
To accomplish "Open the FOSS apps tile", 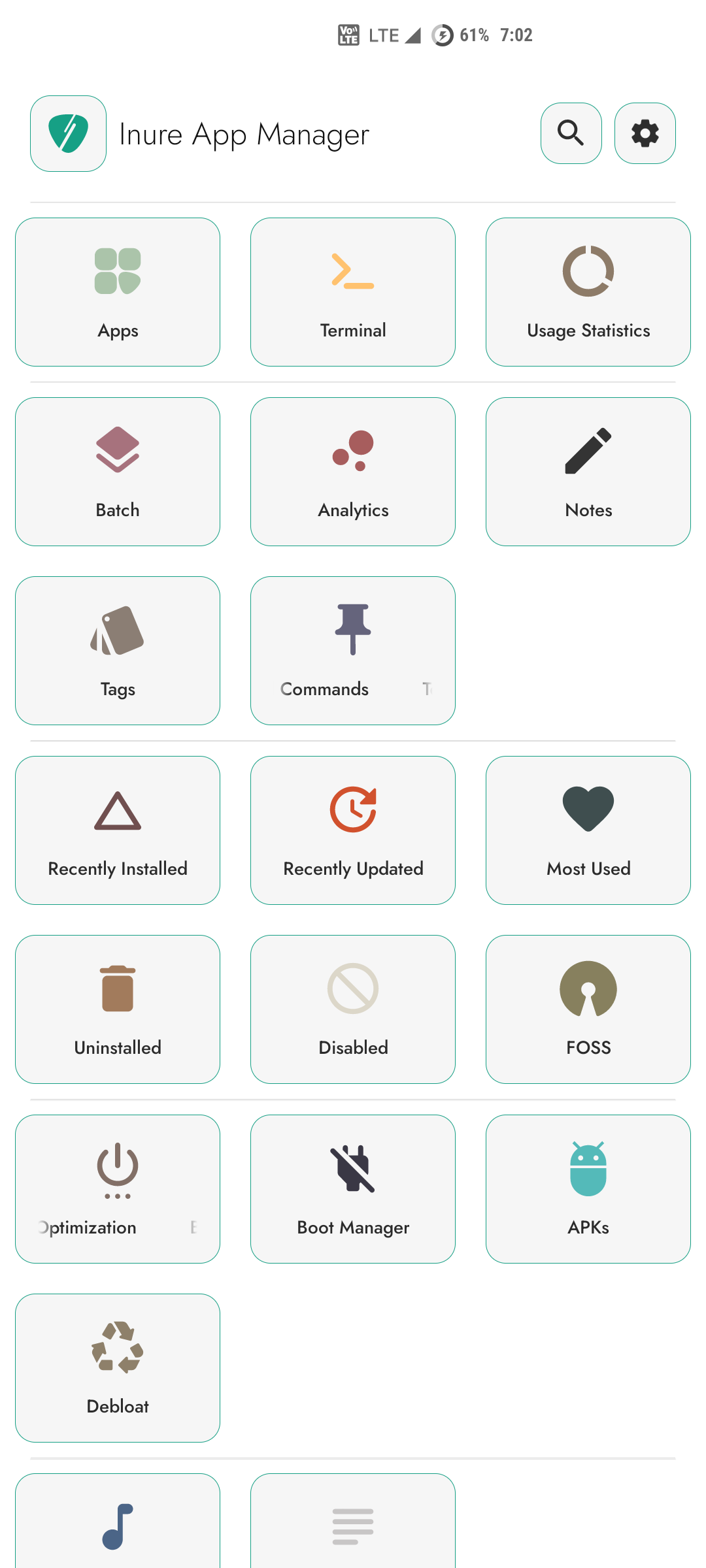I will (588, 1009).
